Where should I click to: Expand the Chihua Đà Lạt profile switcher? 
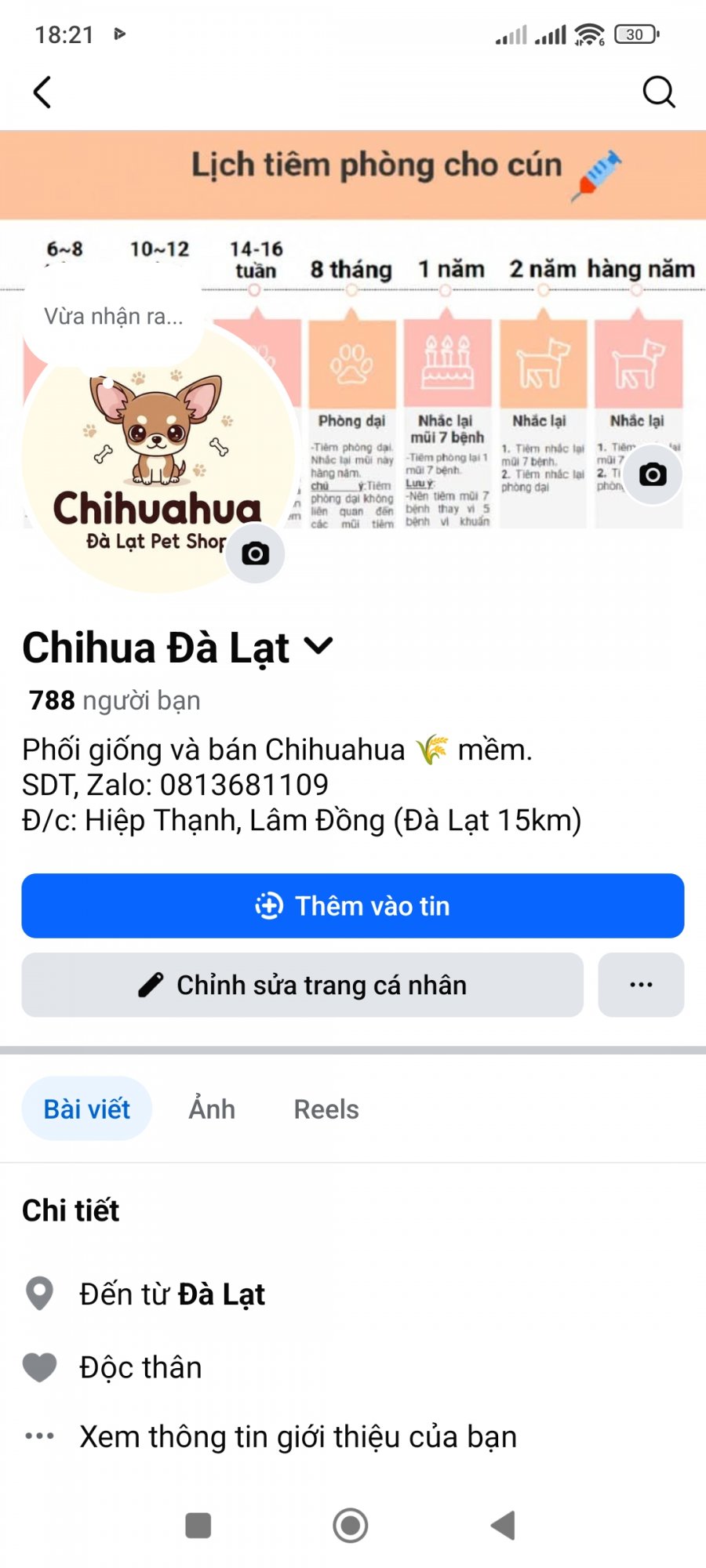318,646
